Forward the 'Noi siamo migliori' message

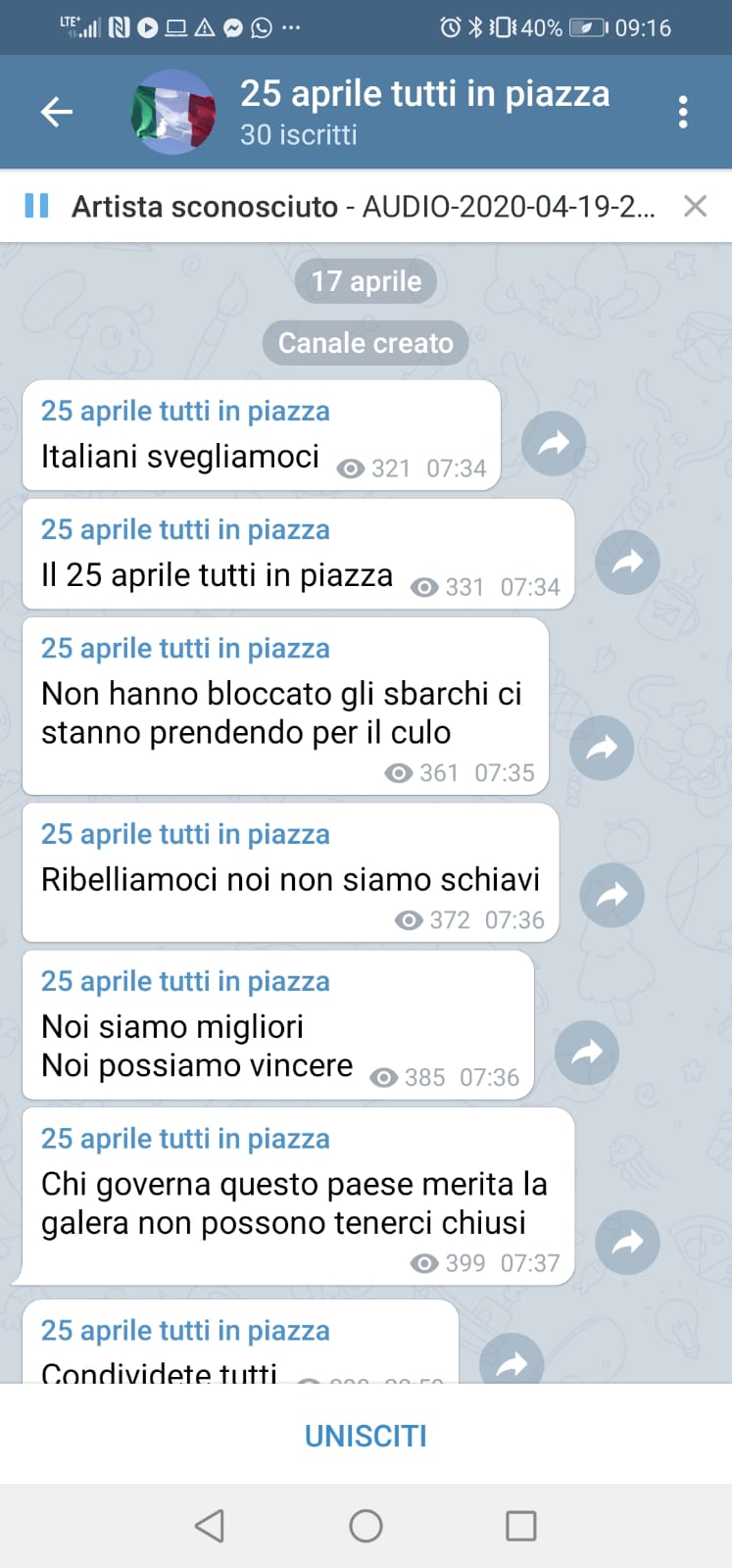point(586,1053)
